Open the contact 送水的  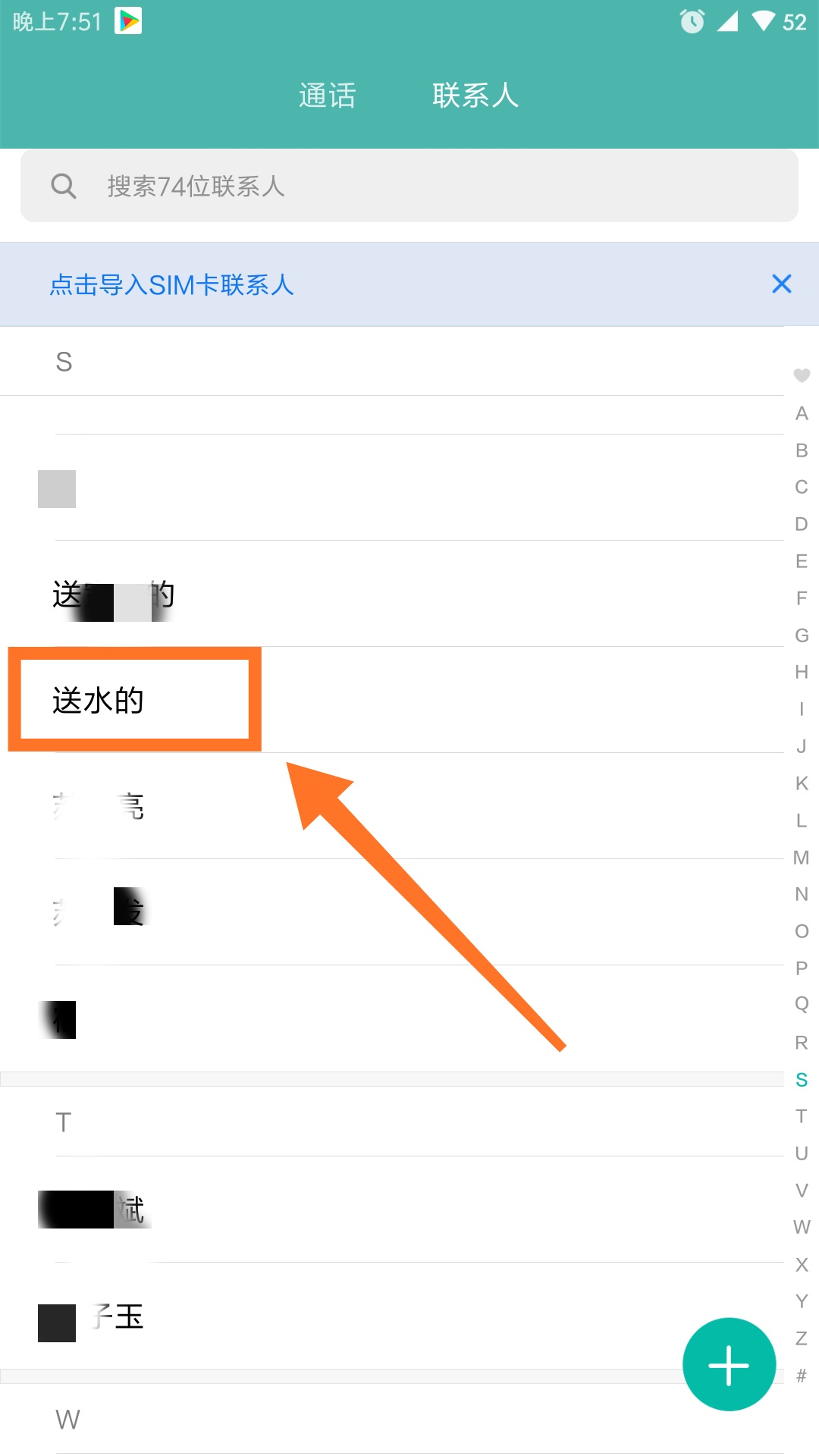pyautogui.click(x=99, y=700)
